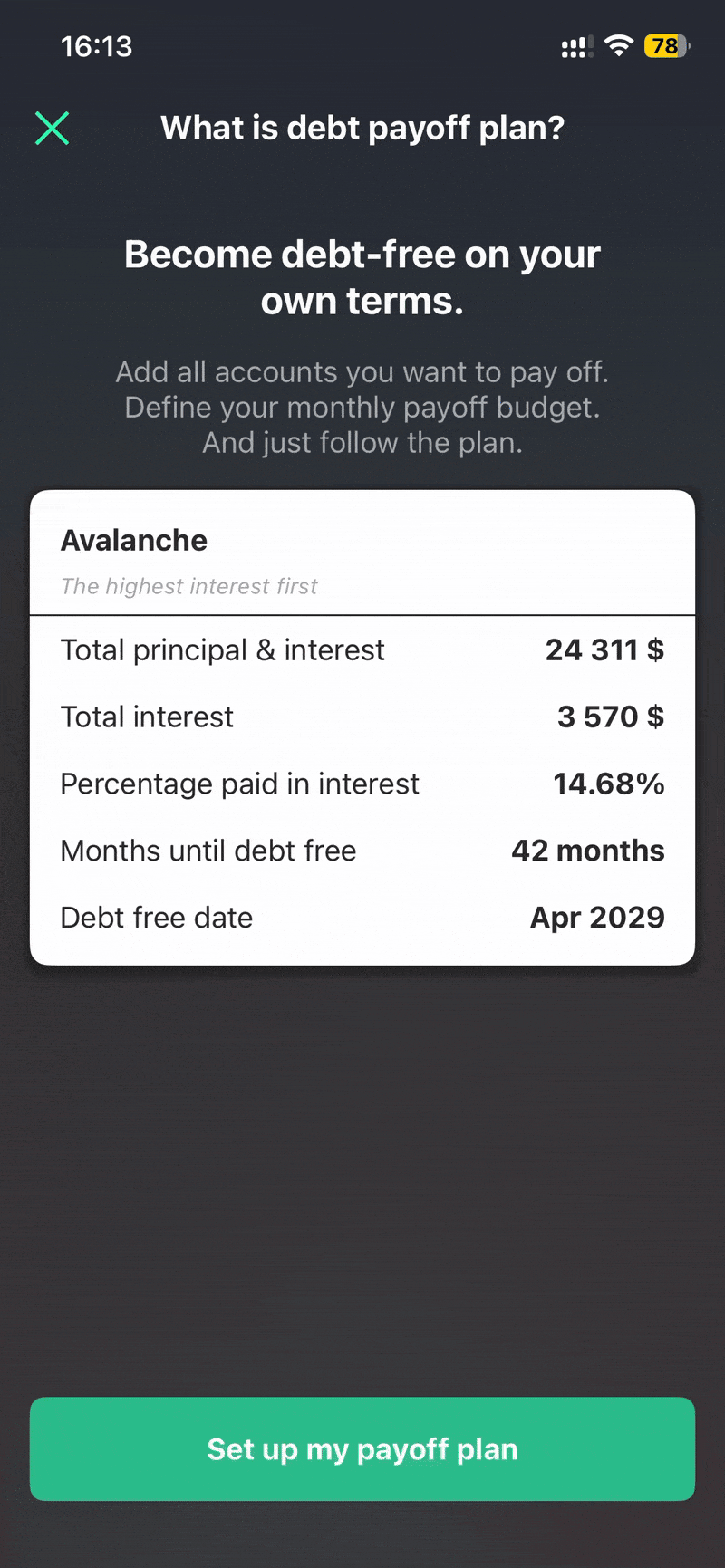Viewport: 725px width, 1568px height.
Task: Tap the 'Apr 2029' debt free date
Action: click(597, 917)
